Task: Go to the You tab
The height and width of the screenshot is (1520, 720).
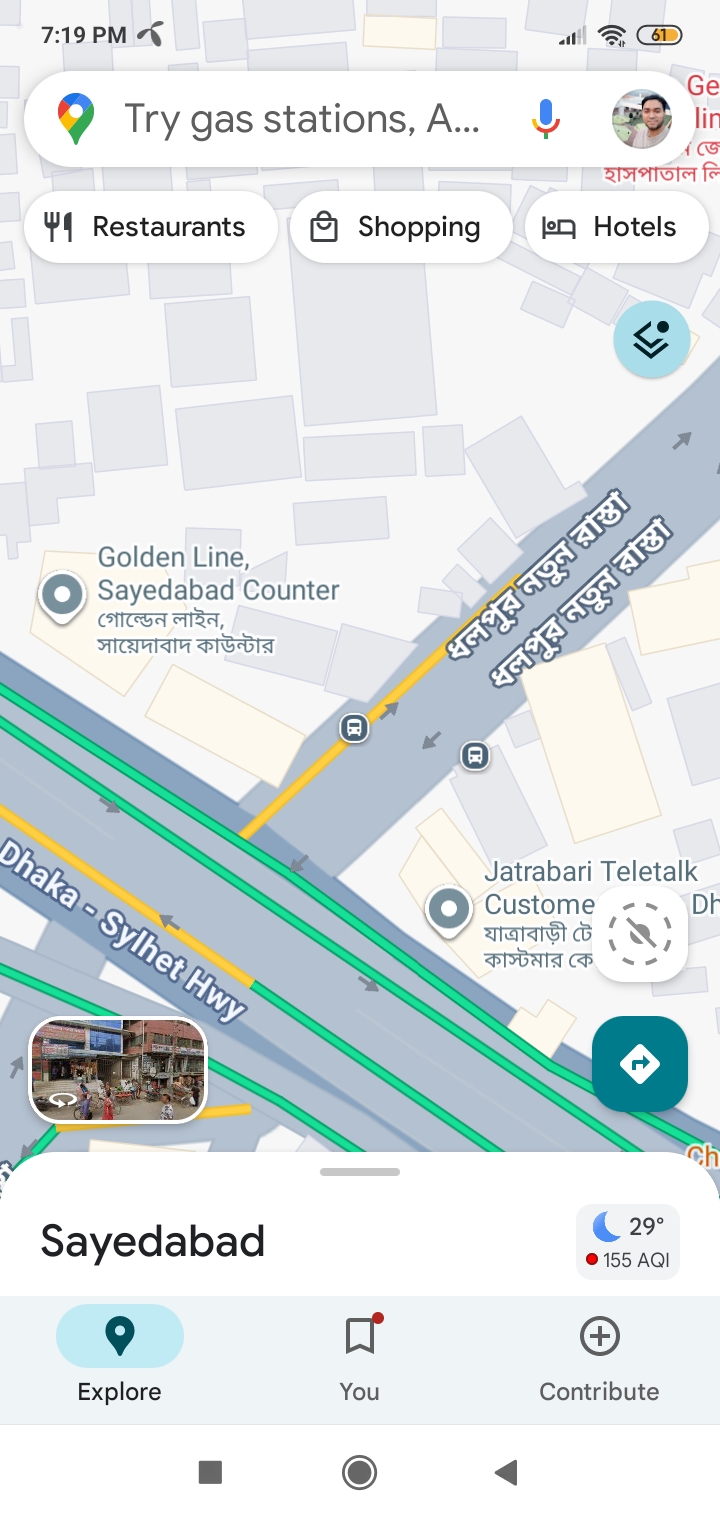Action: [359, 1354]
